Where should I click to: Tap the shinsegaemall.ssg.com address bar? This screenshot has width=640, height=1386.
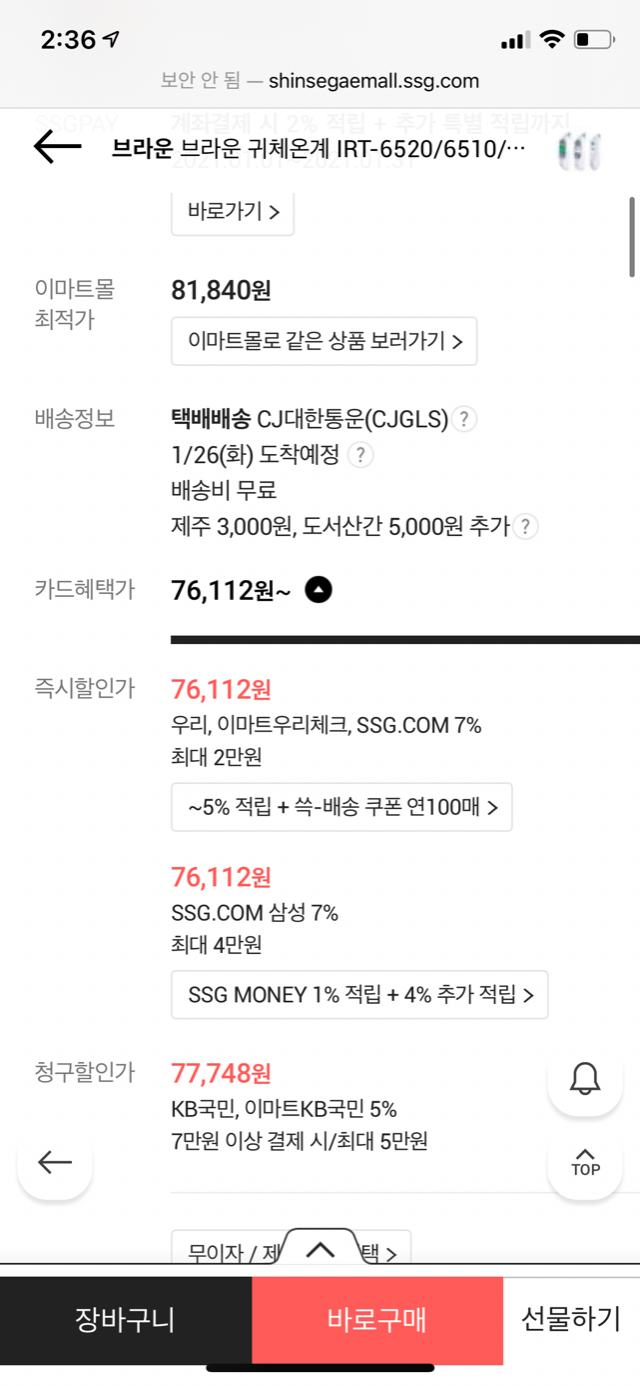[x=320, y=81]
